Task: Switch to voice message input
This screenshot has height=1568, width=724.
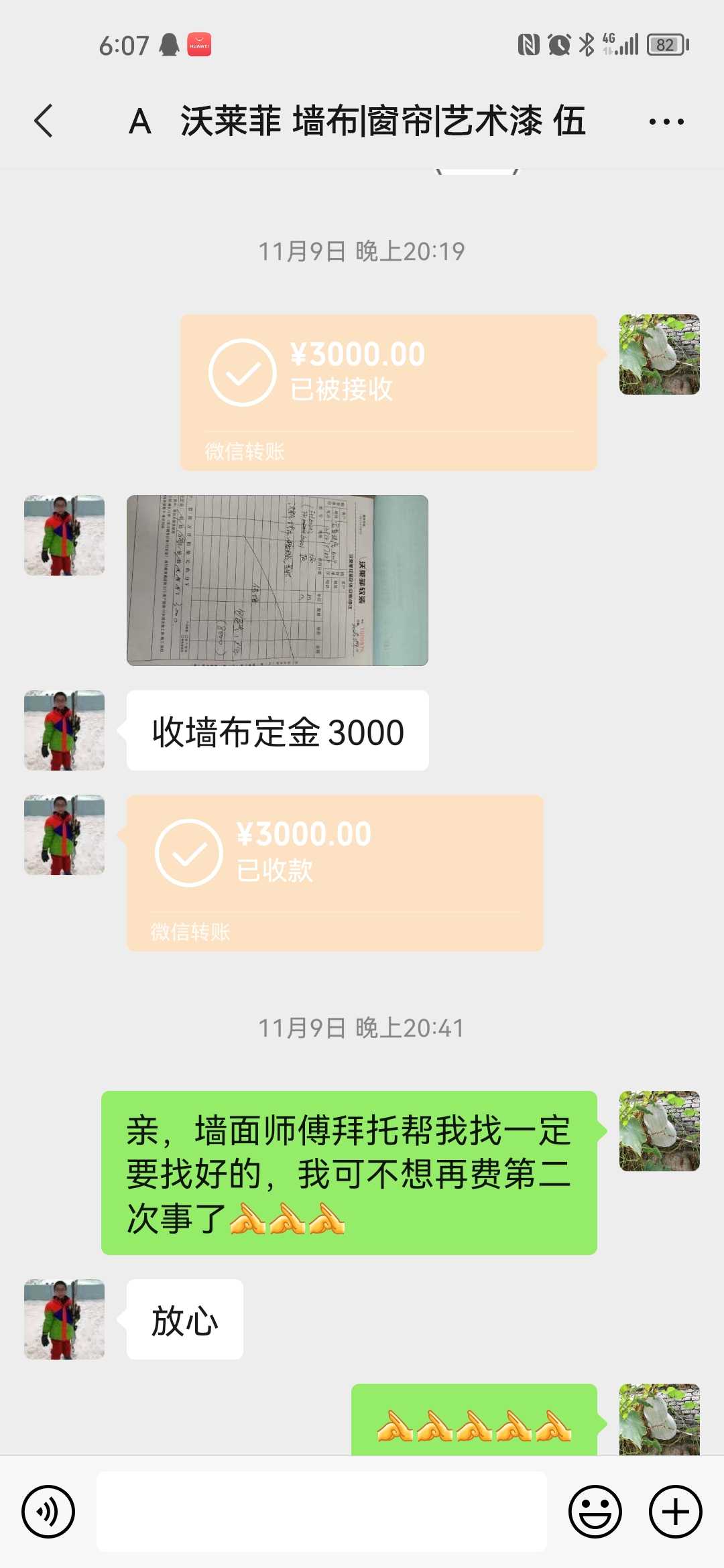Action: [x=48, y=1511]
